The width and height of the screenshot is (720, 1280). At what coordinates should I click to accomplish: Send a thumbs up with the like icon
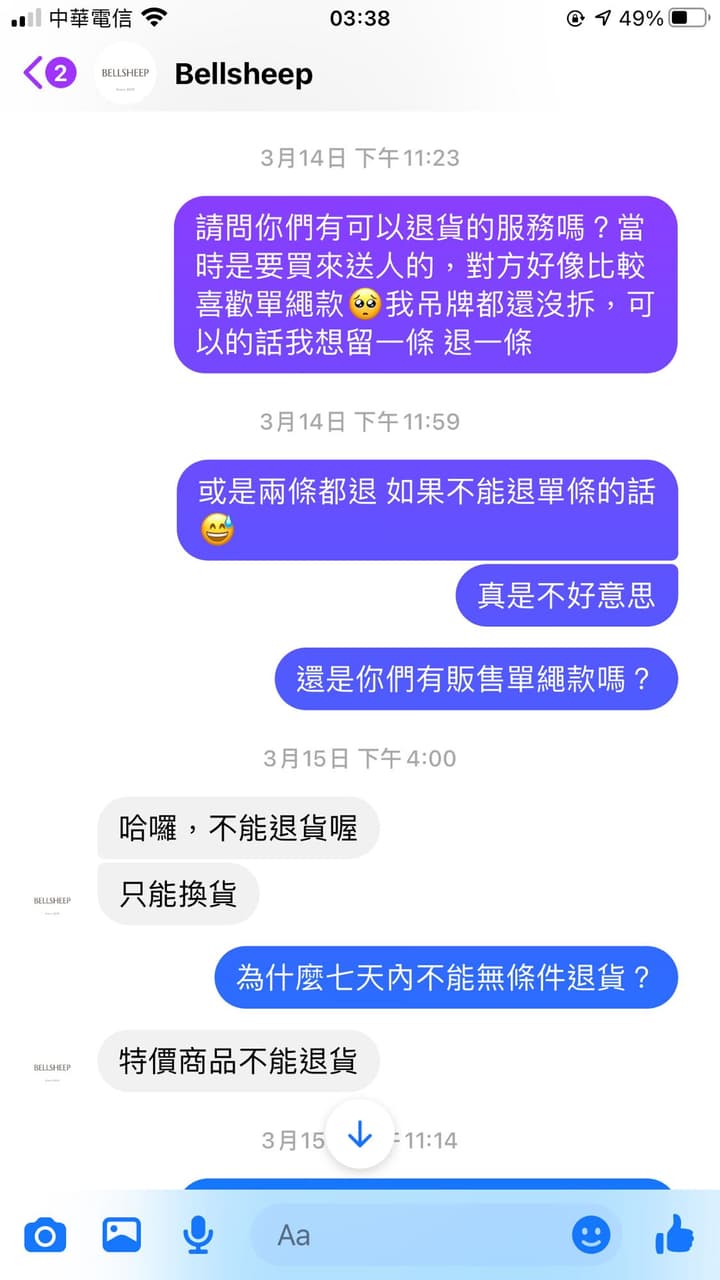click(676, 1235)
